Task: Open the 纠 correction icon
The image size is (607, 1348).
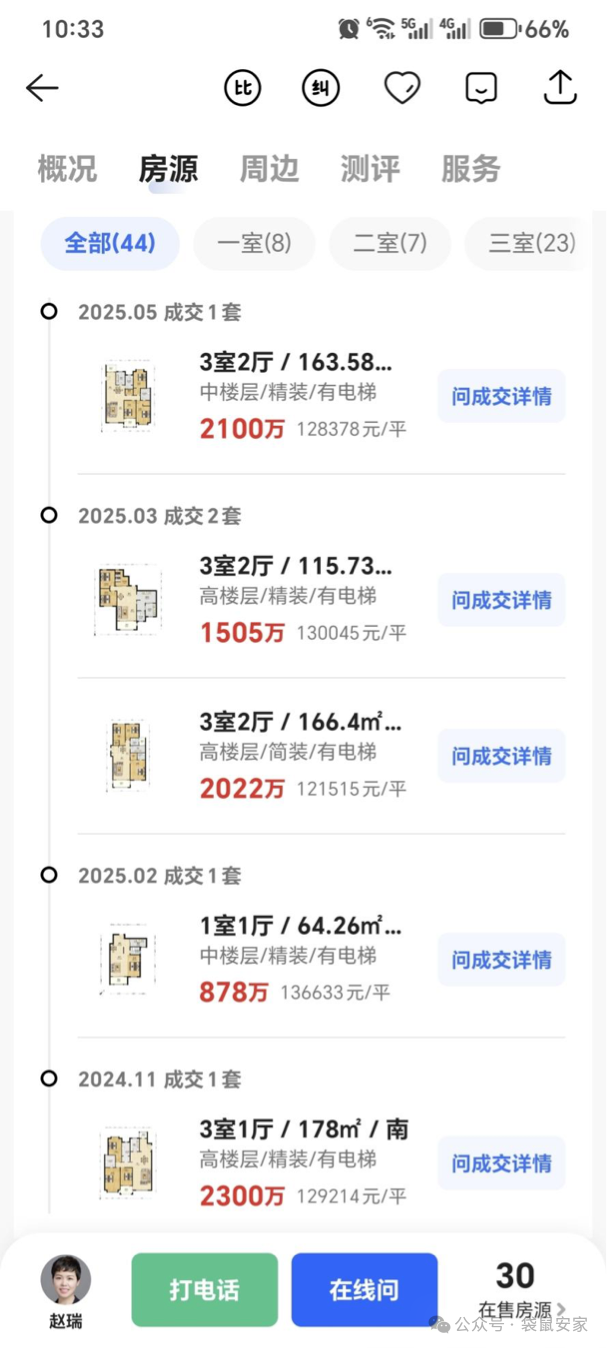Action: click(321, 88)
